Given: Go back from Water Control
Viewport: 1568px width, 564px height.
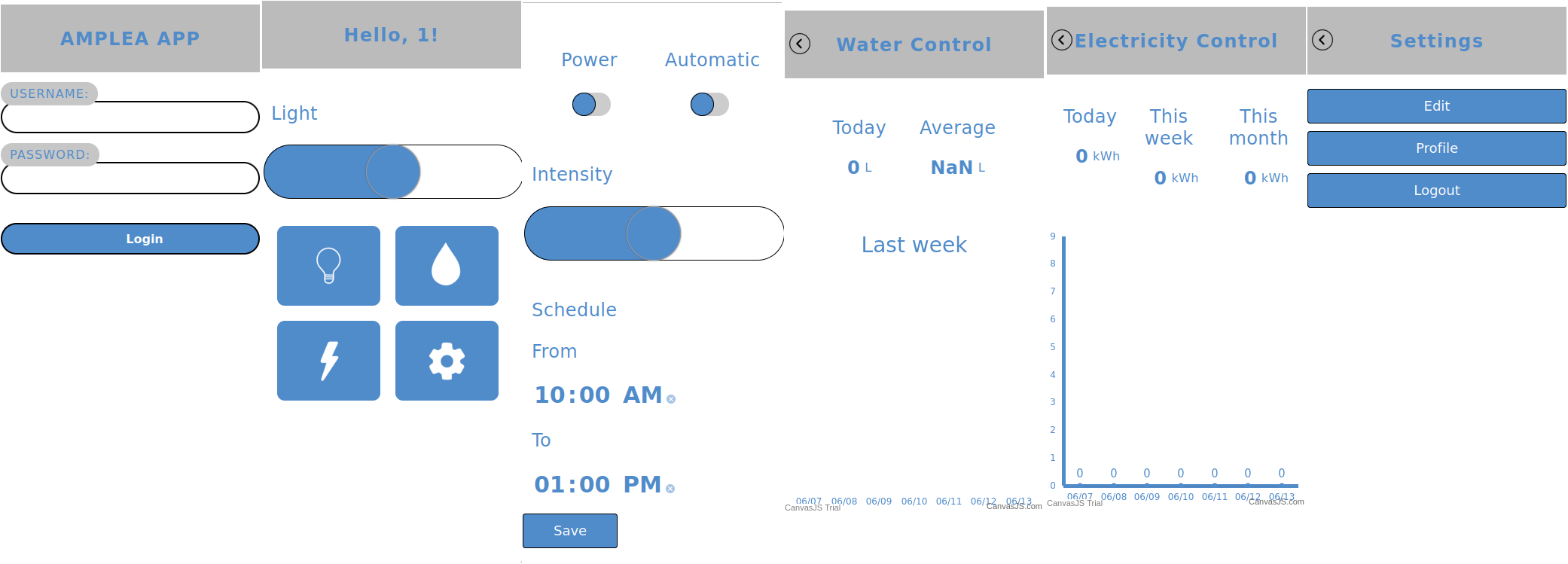Looking at the screenshot, I should click(800, 44).
